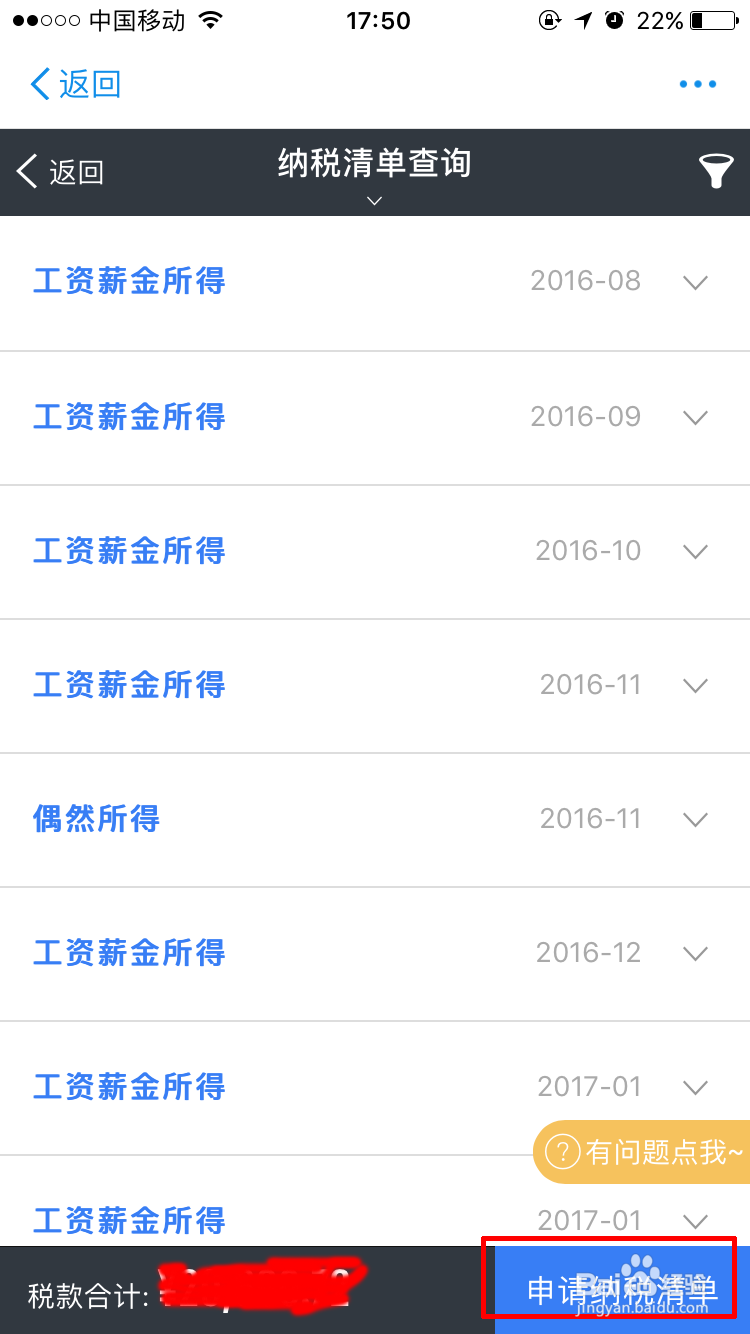Open the 偶然所得 2016-11 record

click(375, 820)
